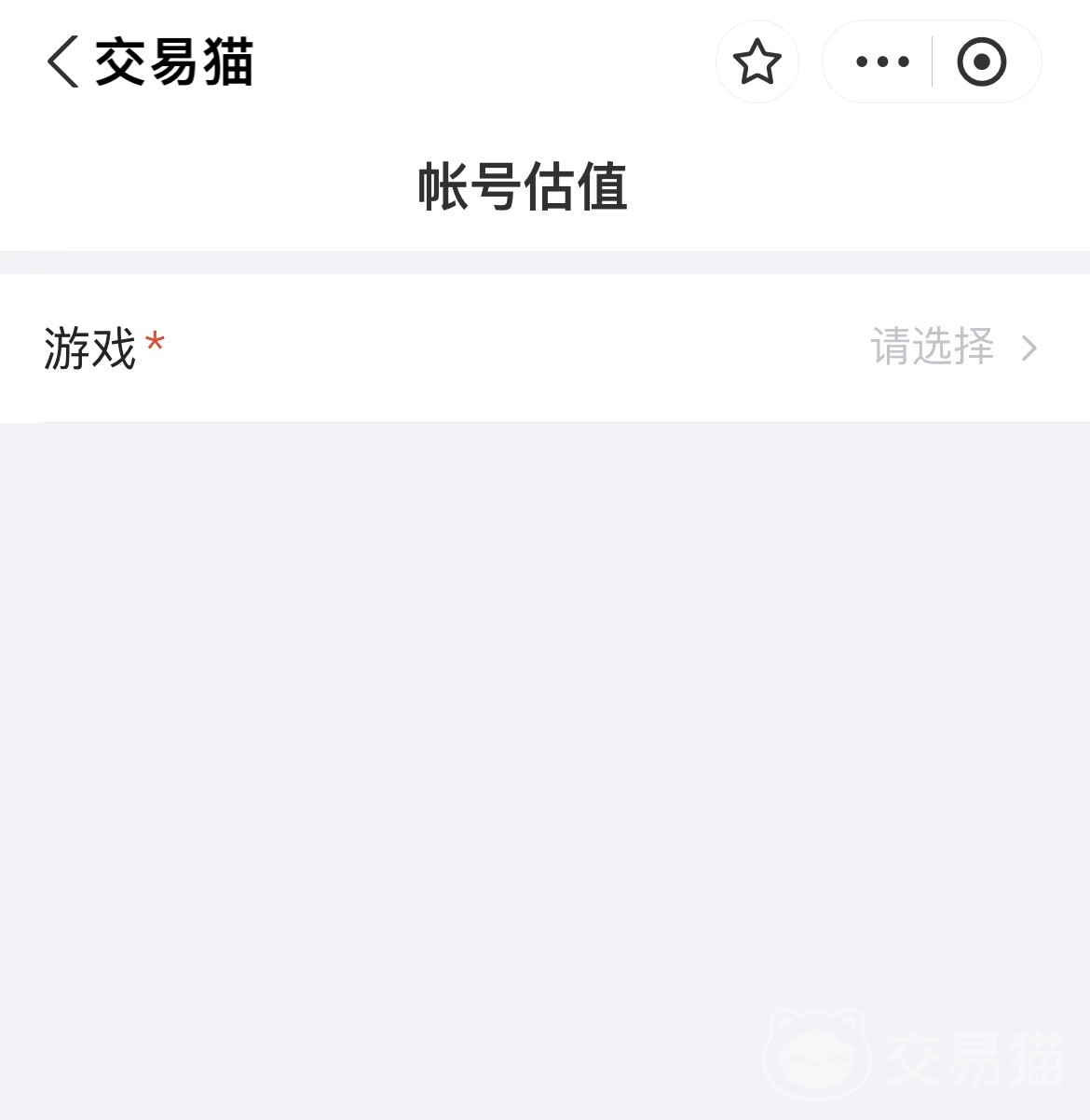
Task: Tap the star icon to favorite this mini-program
Action: pos(756,61)
